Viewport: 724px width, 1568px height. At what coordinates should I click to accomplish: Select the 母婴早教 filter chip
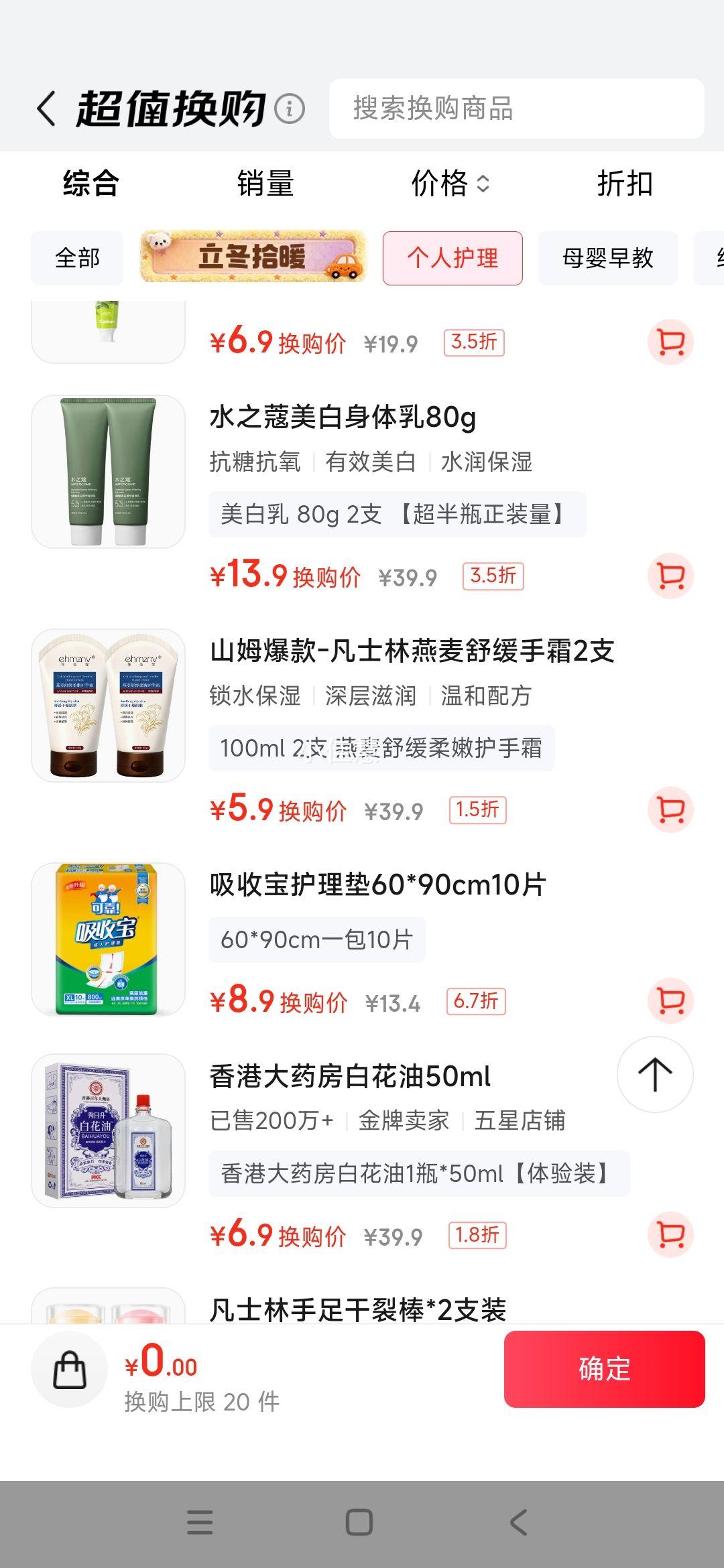(607, 259)
